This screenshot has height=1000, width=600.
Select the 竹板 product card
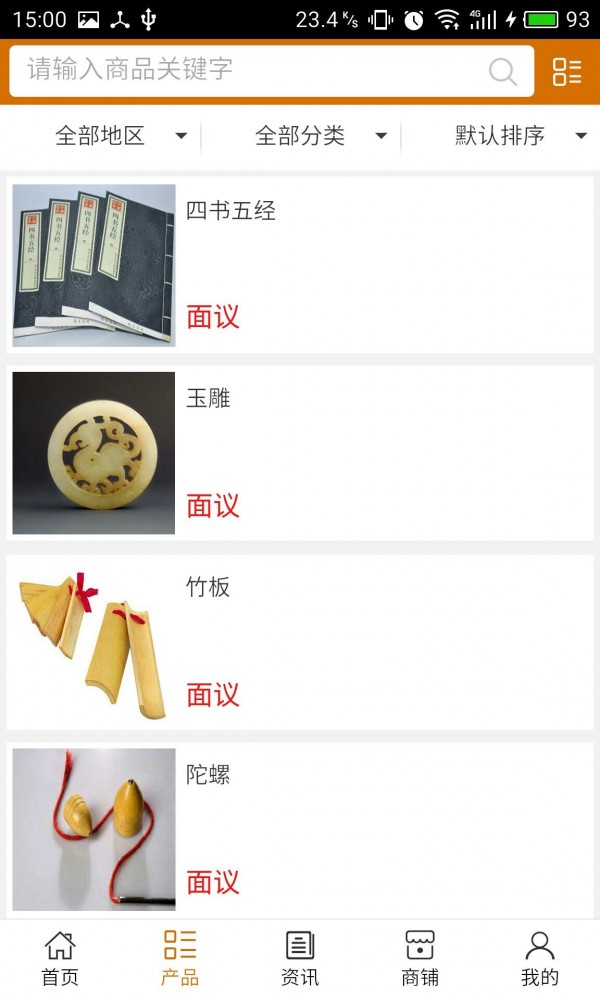(x=300, y=642)
